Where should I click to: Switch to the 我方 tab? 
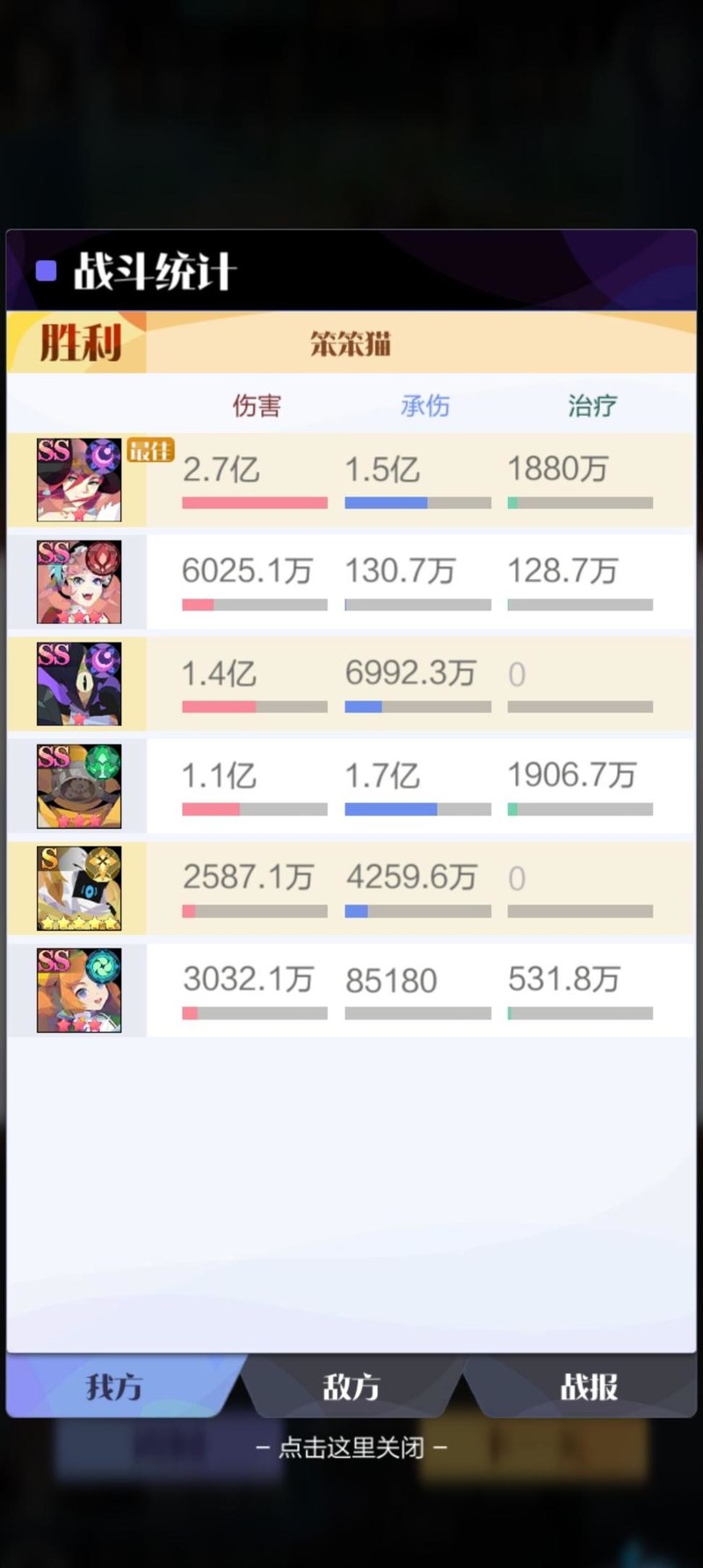114,1387
